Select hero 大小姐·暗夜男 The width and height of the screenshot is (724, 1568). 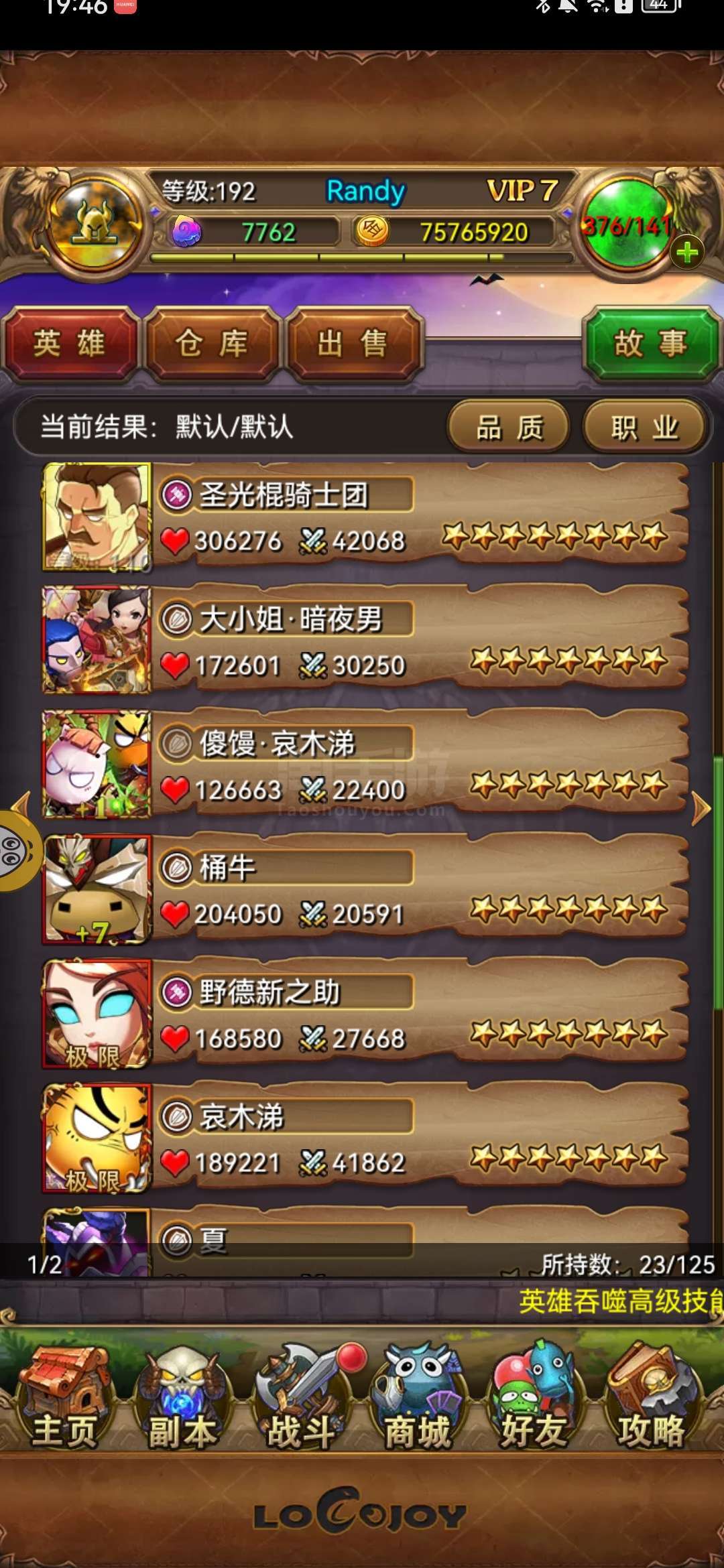click(365, 640)
